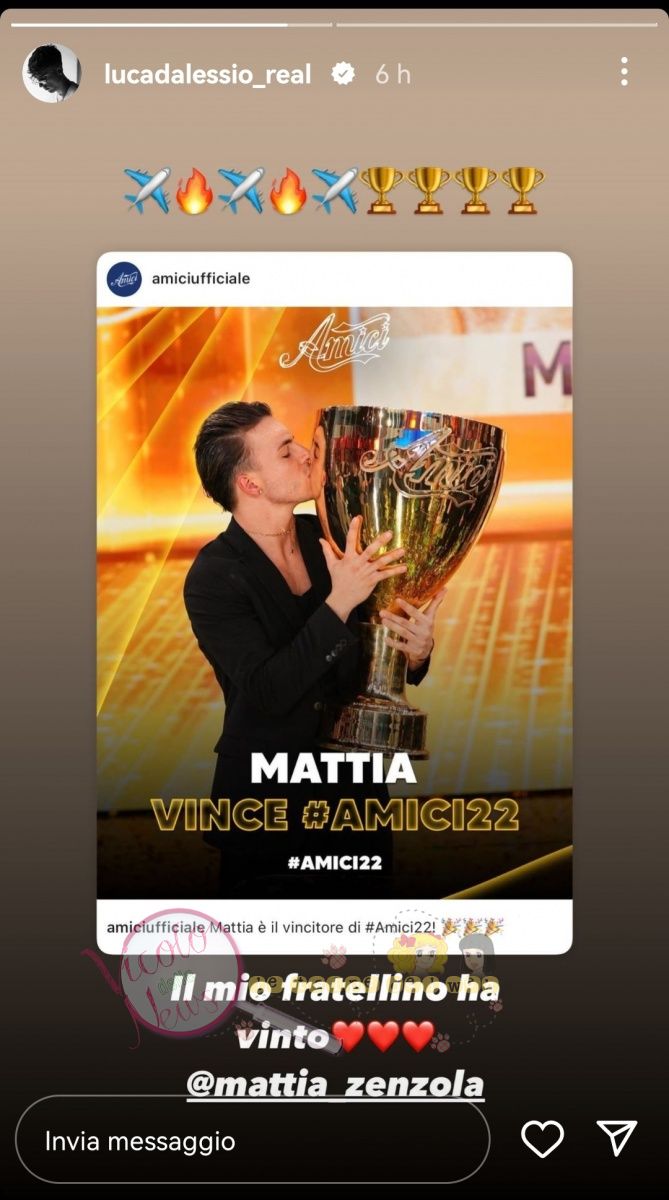Open lucadalessio_real's profile picture
The width and height of the screenshot is (669, 1200).
[x=51, y=73]
